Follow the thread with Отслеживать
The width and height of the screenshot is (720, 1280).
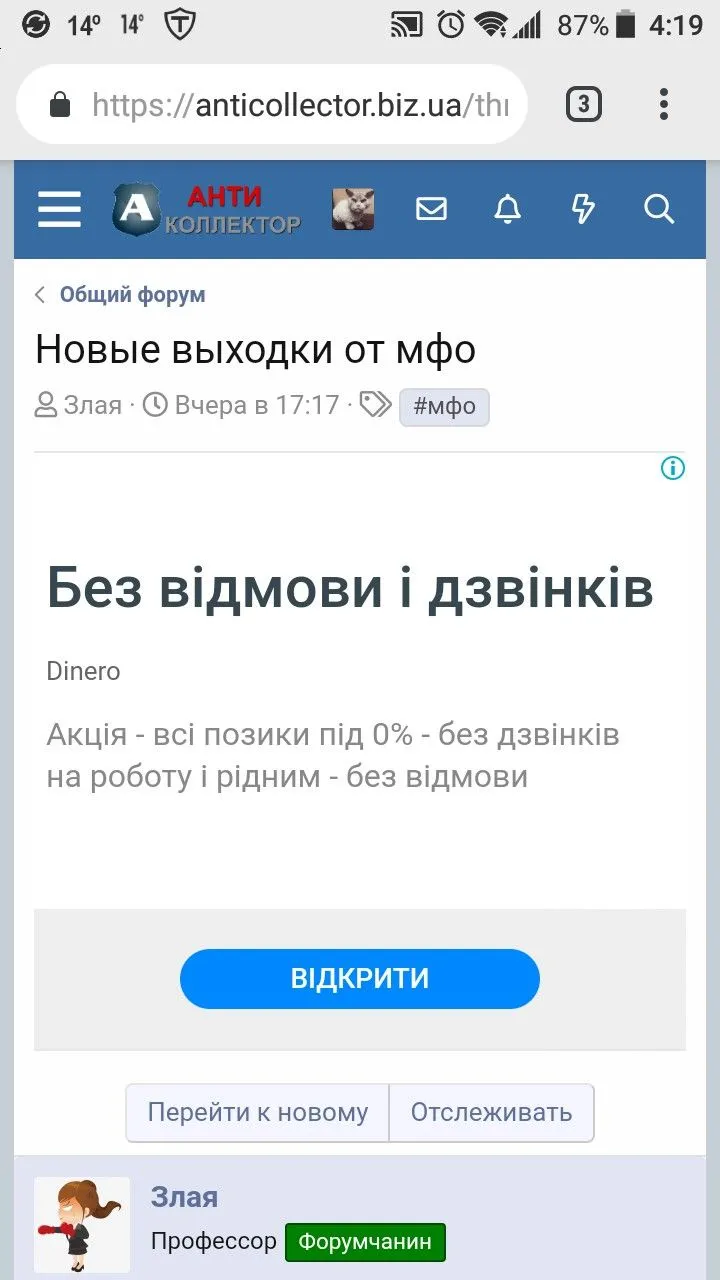click(x=491, y=1112)
